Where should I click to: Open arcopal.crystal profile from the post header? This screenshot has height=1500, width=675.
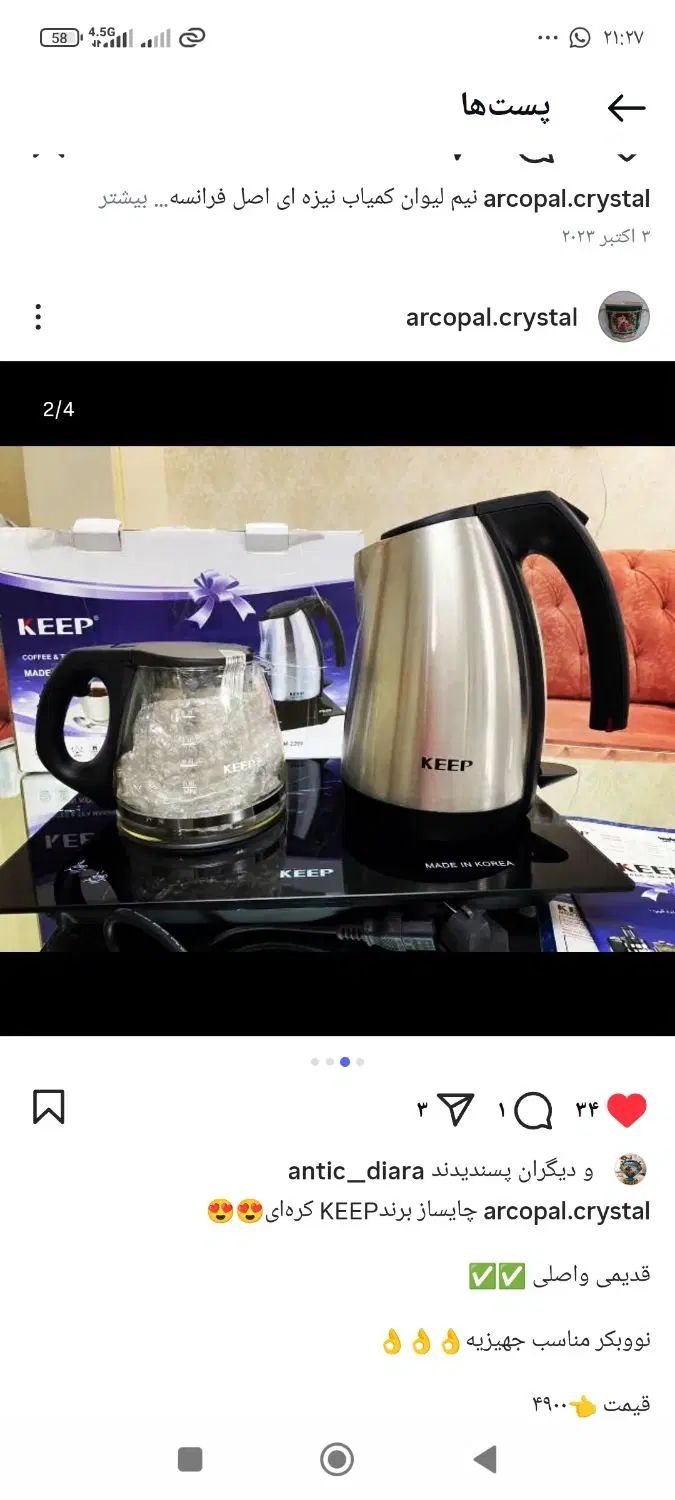click(491, 318)
